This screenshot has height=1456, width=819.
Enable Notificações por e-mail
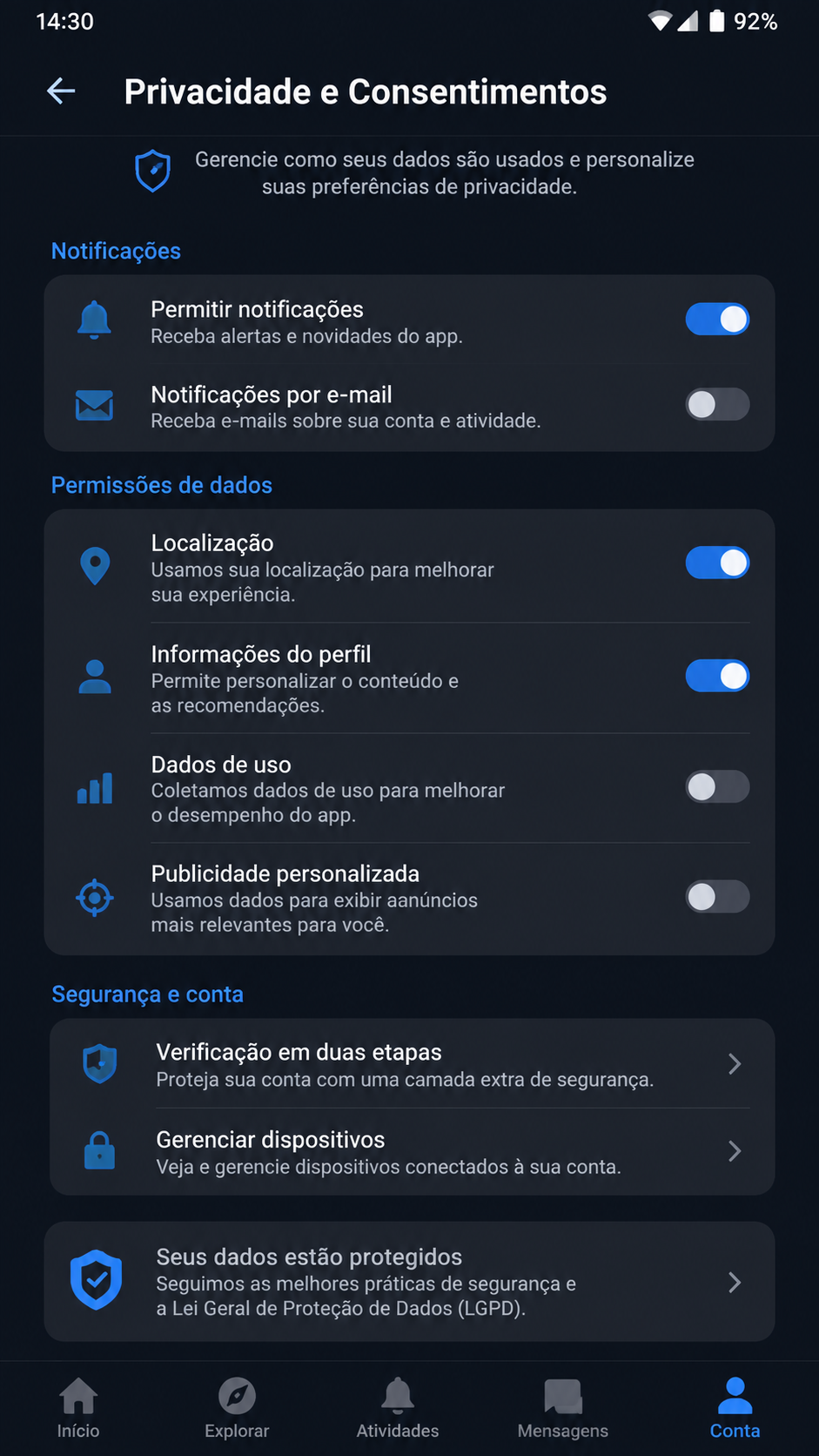click(717, 404)
